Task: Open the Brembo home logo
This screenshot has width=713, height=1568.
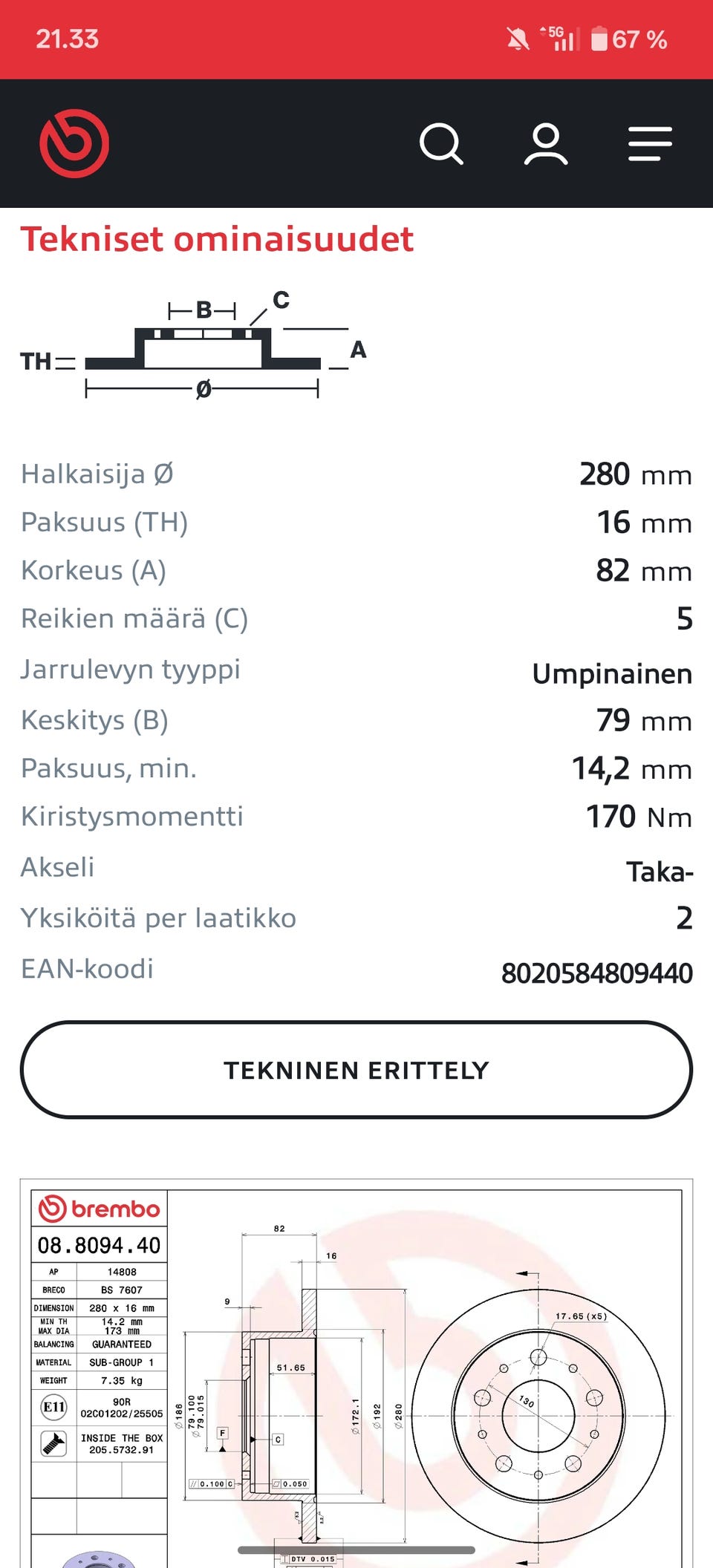Action: coord(74,143)
